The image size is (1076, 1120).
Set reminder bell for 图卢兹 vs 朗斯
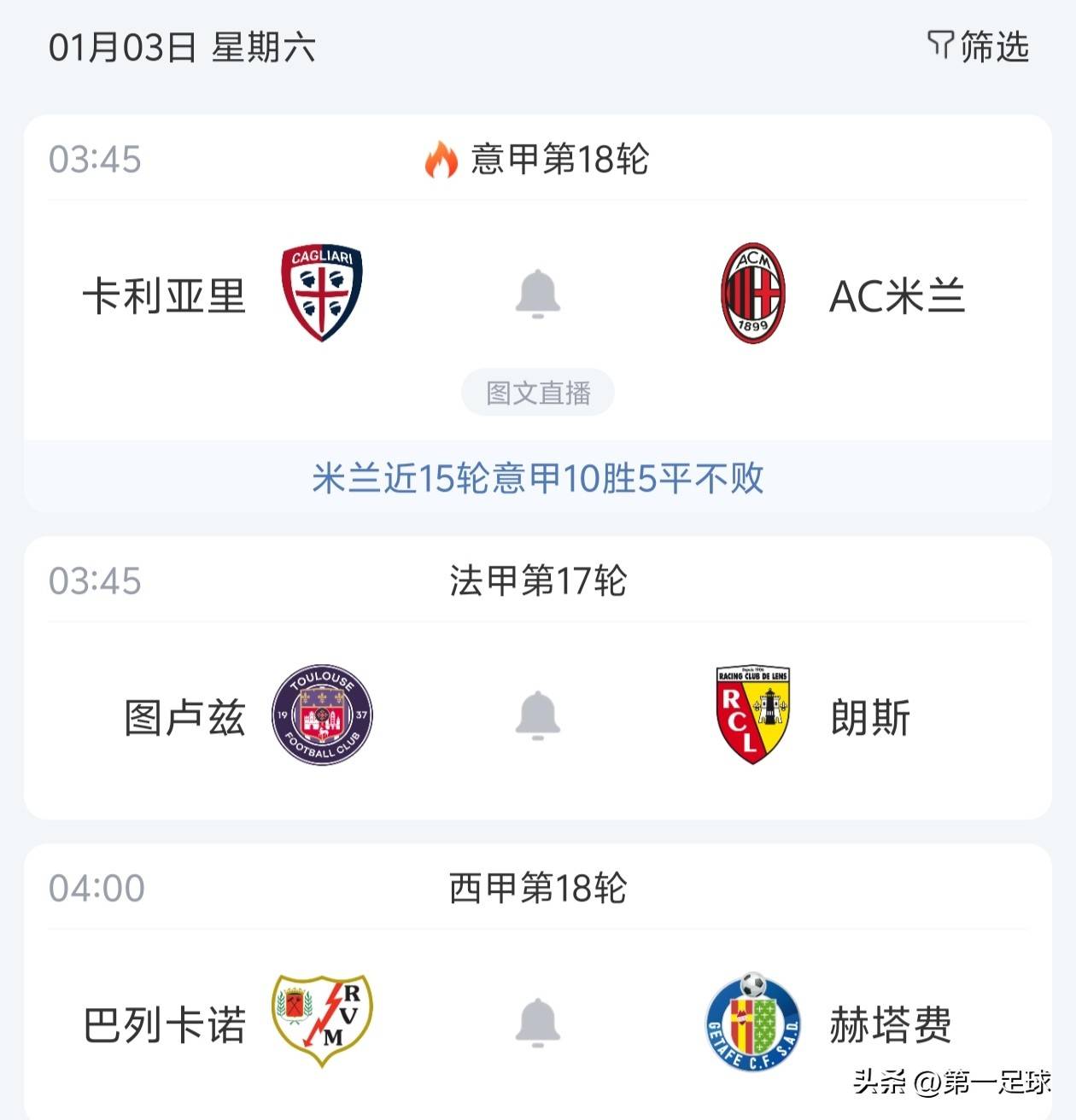[538, 715]
